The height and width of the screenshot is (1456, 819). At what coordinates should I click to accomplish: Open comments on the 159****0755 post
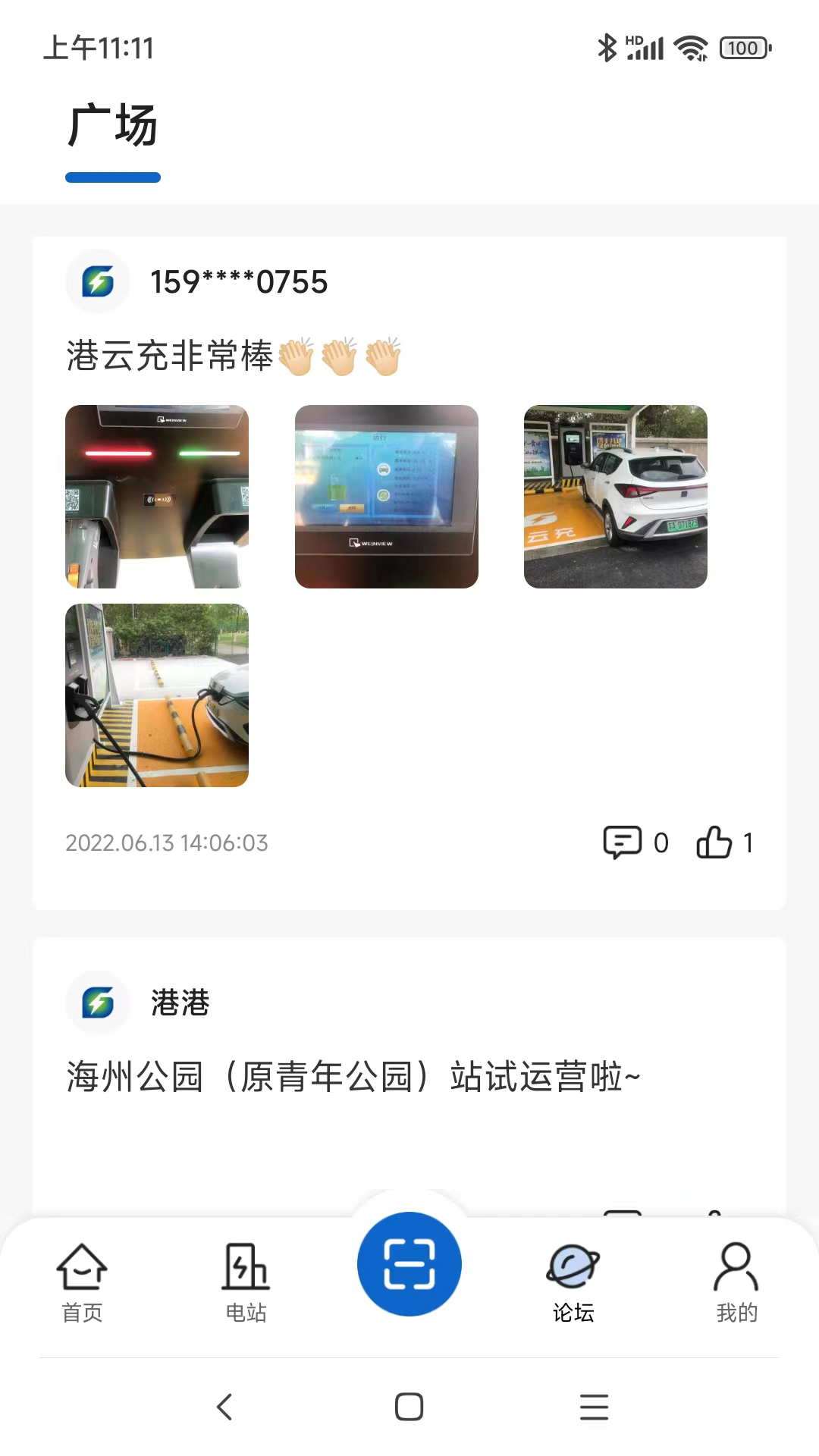(623, 843)
